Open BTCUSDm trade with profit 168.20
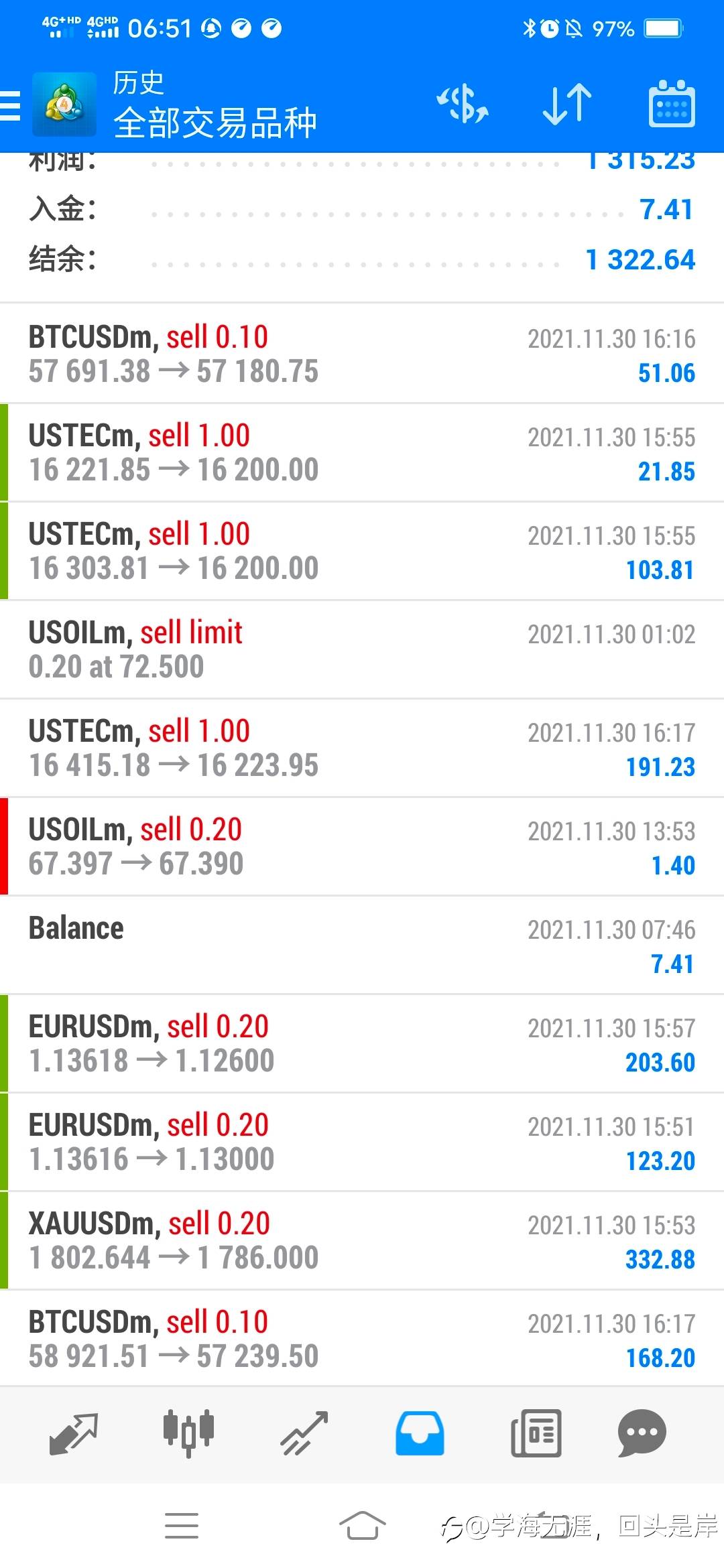 [362, 1339]
